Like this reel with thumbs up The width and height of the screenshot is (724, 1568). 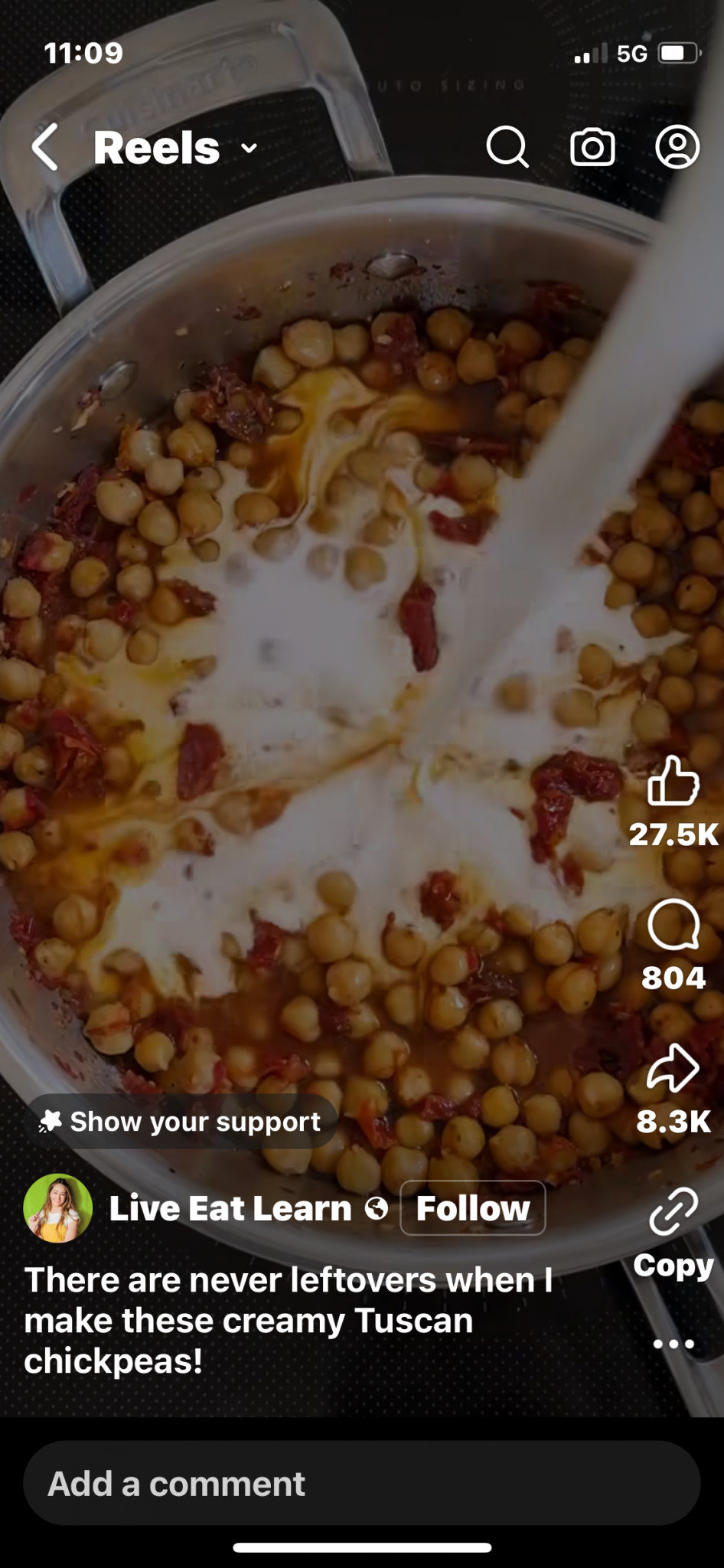(x=673, y=781)
